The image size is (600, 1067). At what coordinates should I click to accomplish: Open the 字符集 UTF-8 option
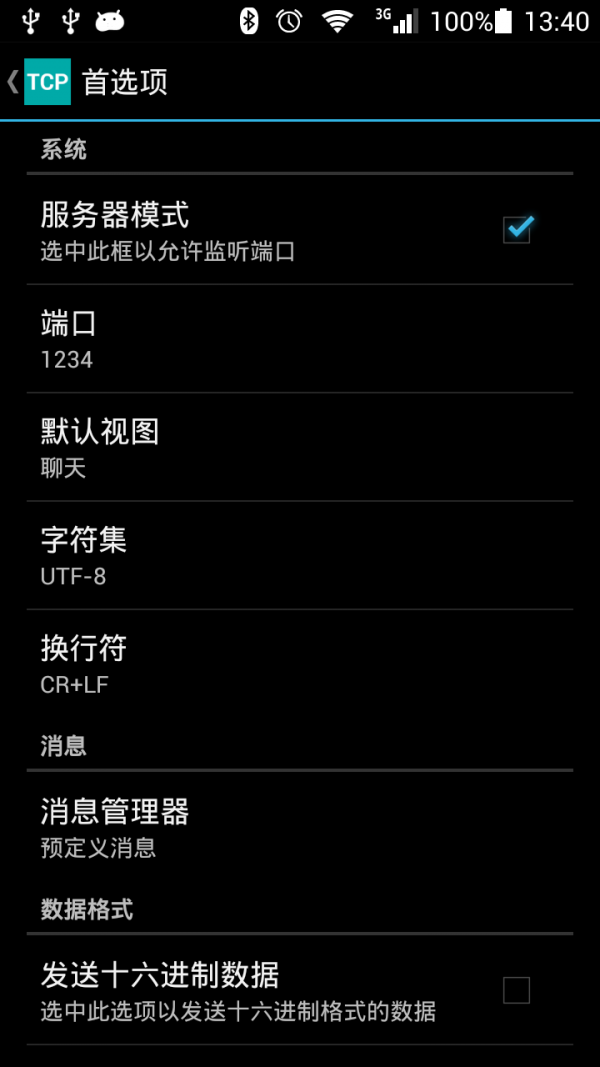(300, 556)
